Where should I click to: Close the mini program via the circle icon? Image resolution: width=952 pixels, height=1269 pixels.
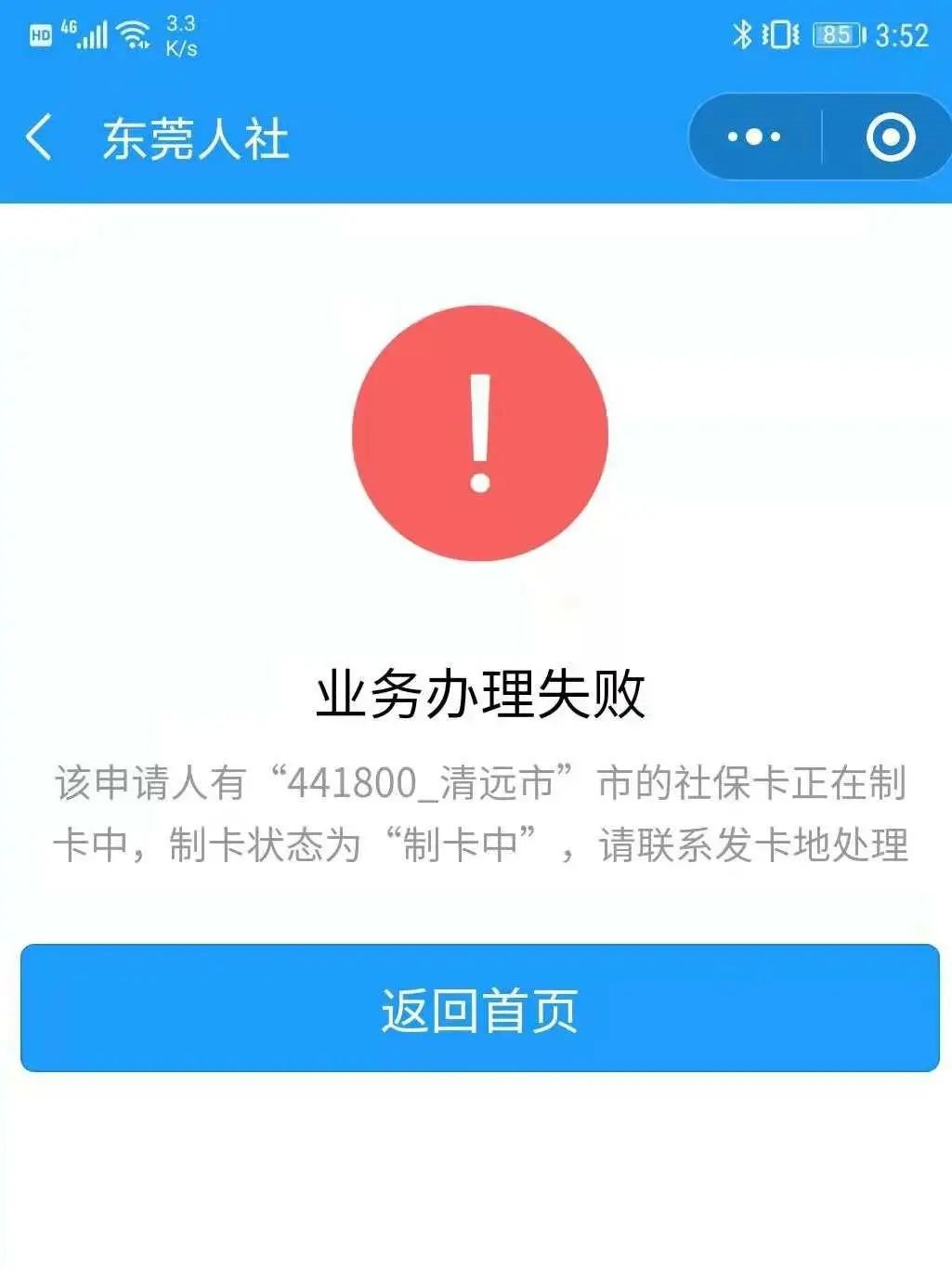click(x=890, y=137)
